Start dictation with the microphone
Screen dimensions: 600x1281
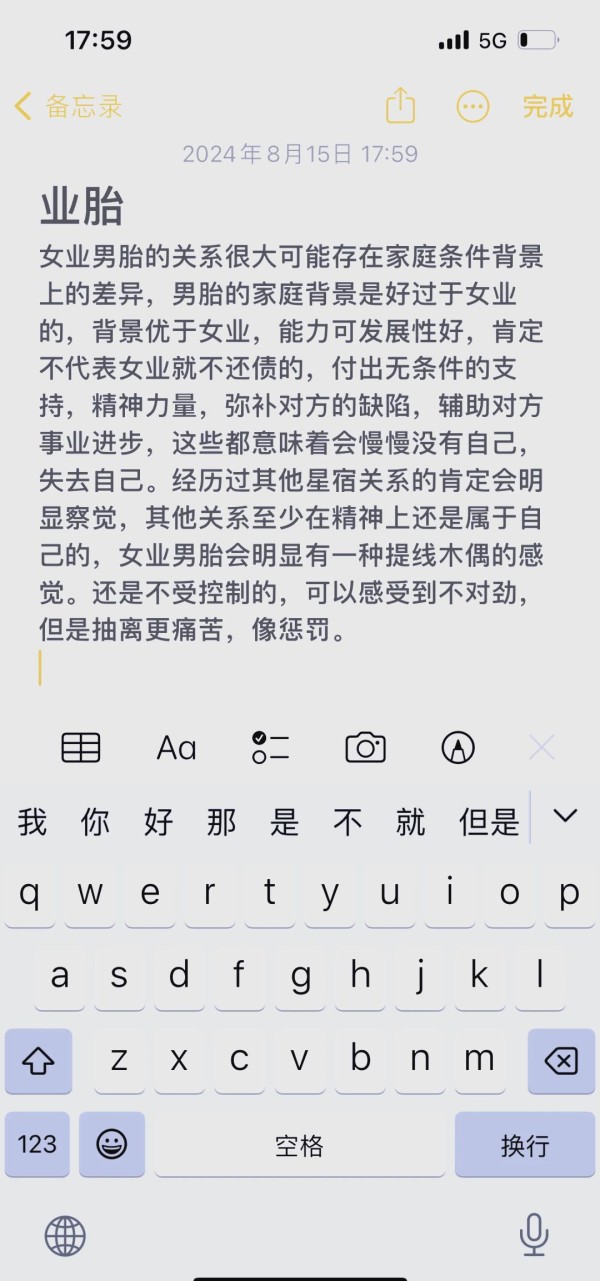pyautogui.click(x=534, y=1235)
